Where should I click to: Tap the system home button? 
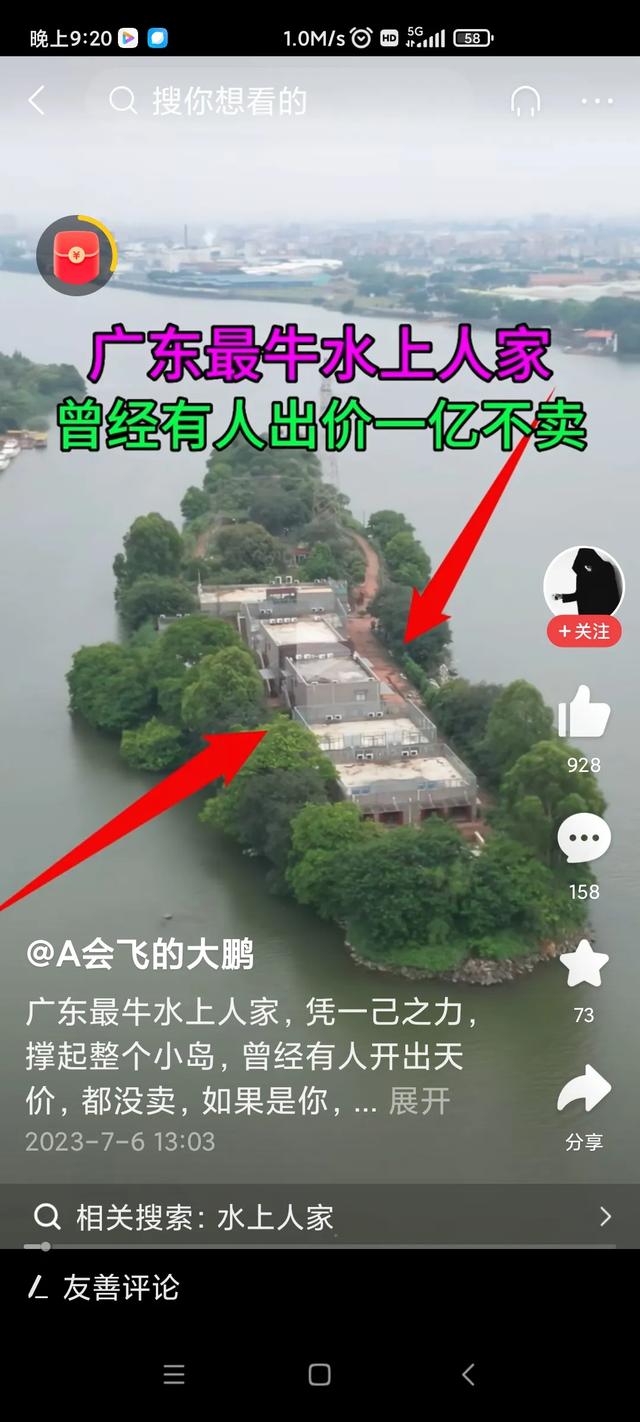click(319, 1375)
